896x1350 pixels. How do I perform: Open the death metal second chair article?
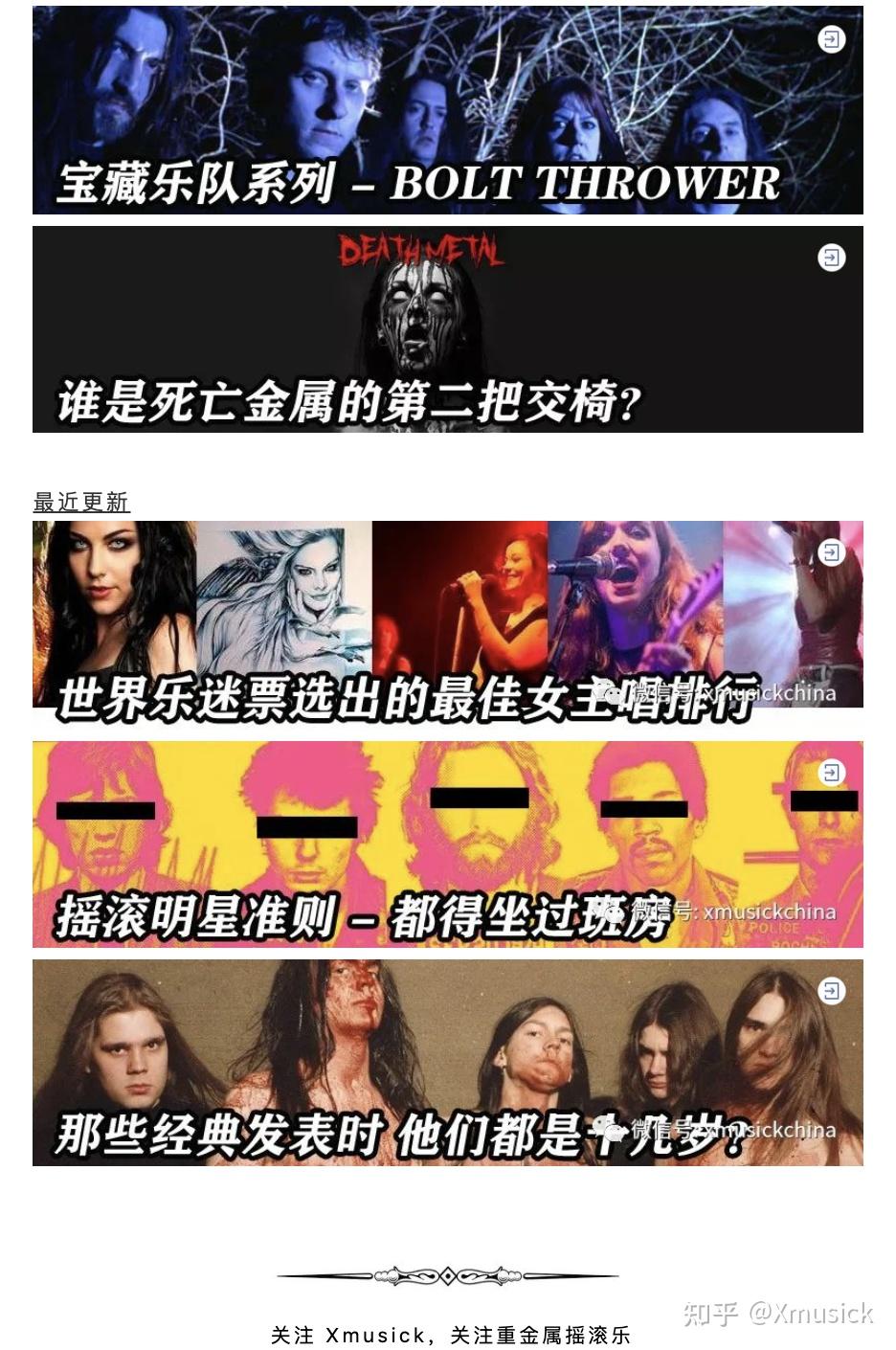click(x=447, y=329)
